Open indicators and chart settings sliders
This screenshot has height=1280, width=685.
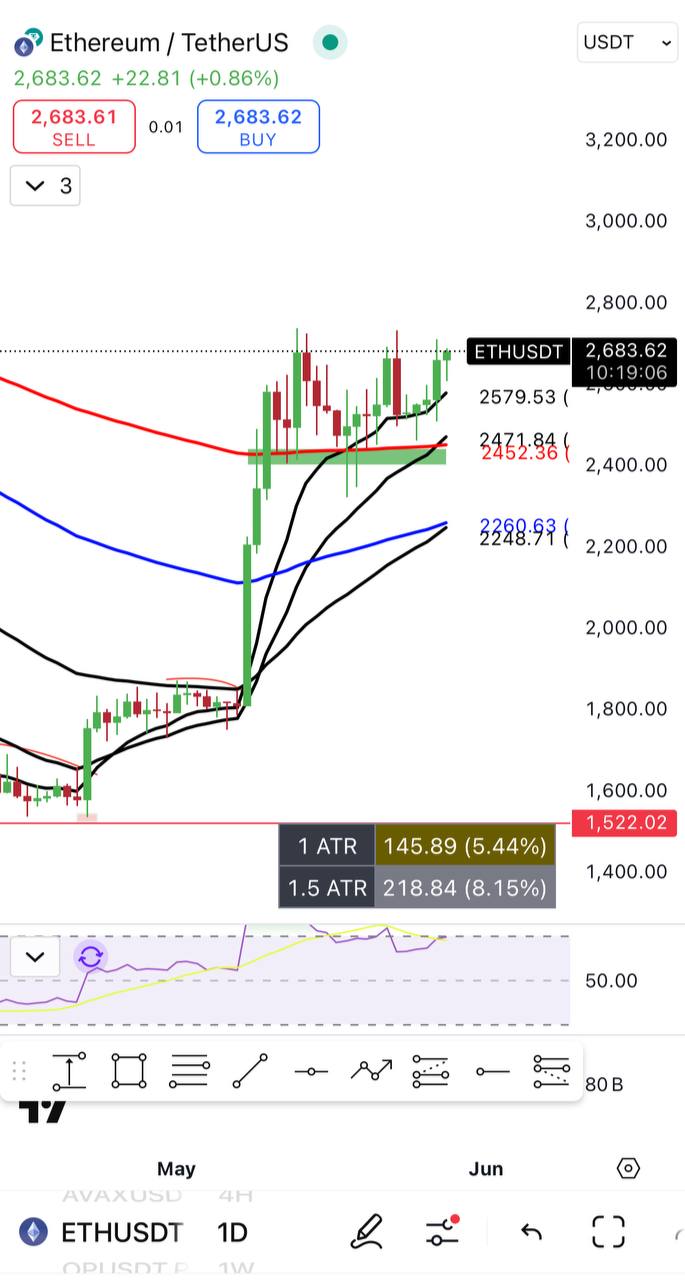[x=442, y=1232]
